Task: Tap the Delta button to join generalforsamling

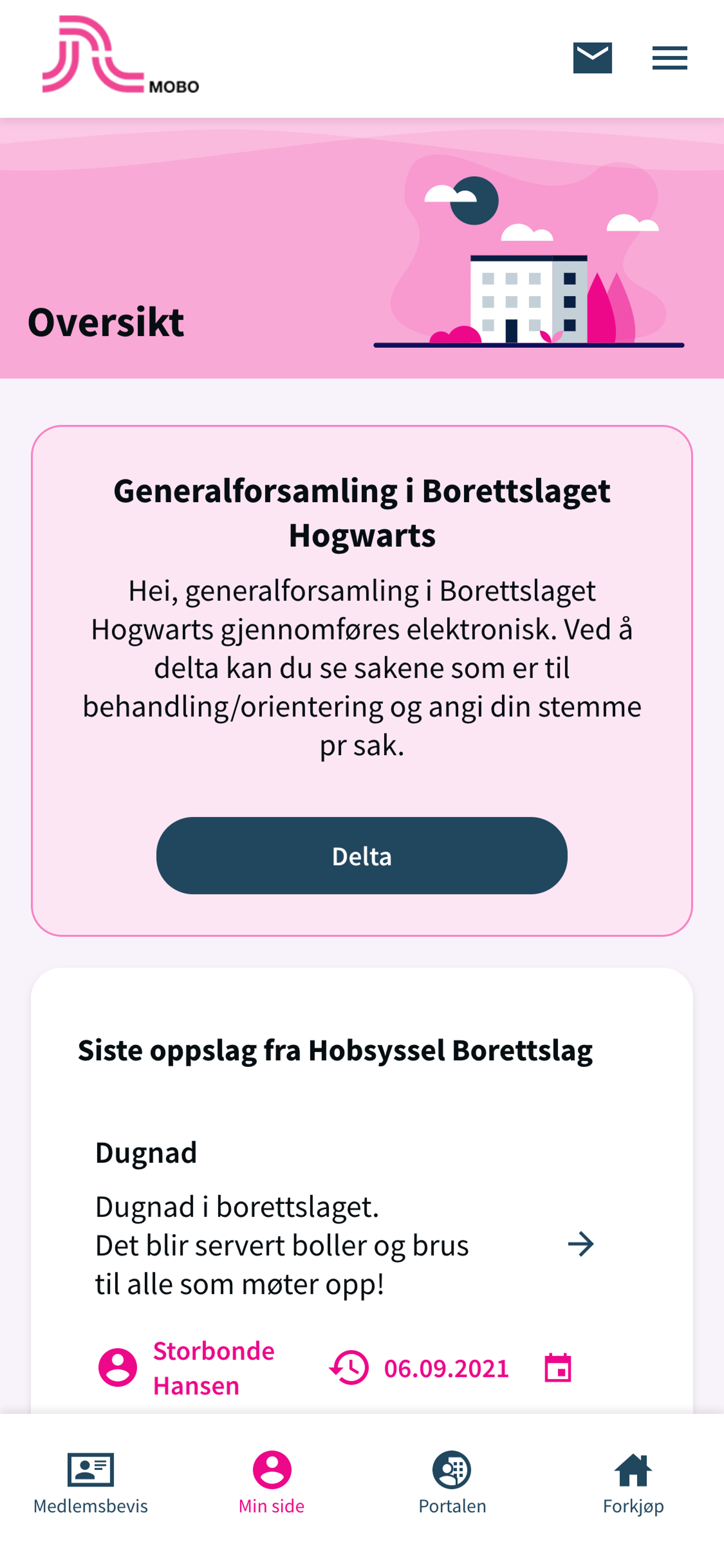Action: (361, 855)
